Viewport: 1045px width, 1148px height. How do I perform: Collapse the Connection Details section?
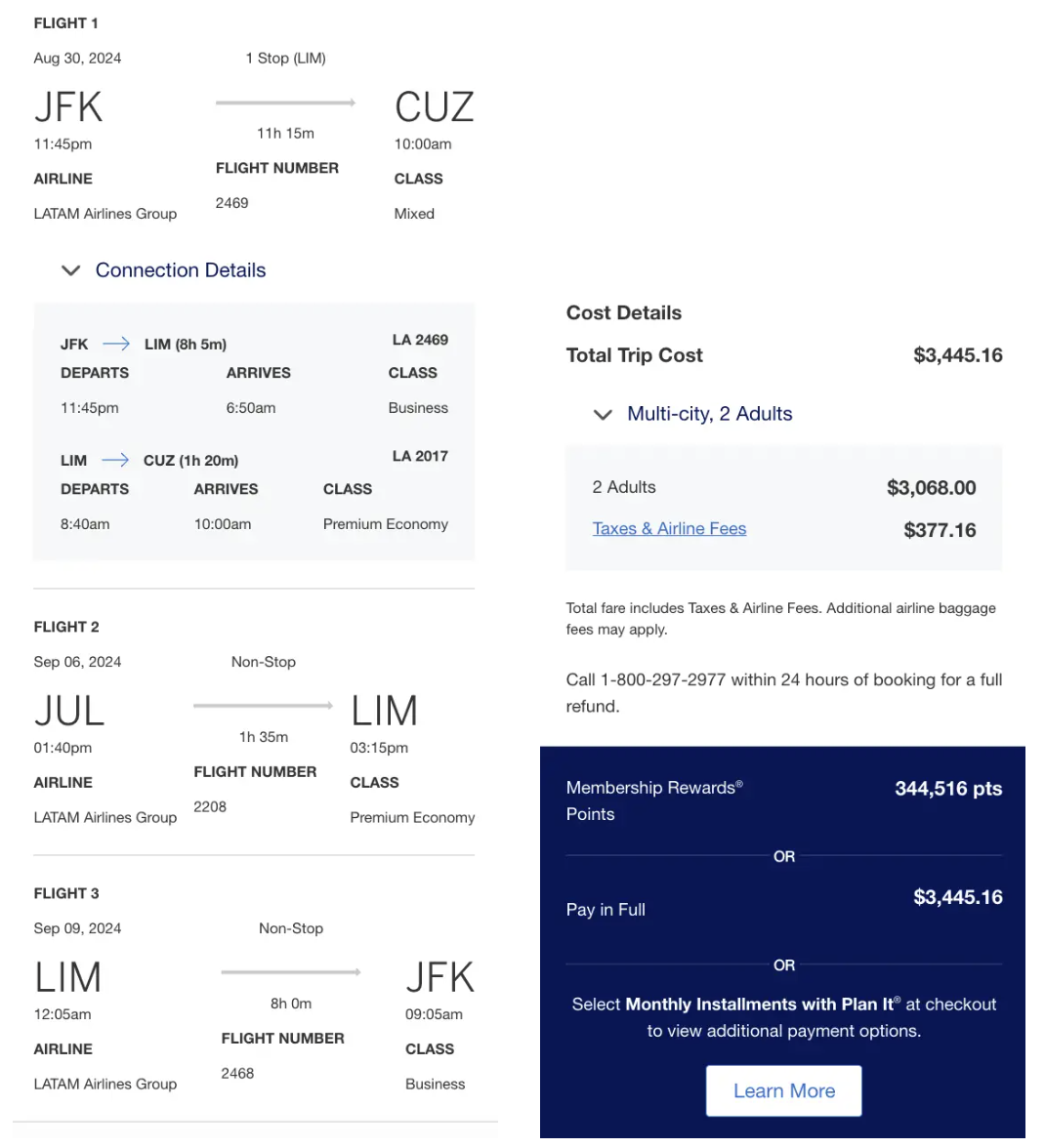tap(164, 270)
